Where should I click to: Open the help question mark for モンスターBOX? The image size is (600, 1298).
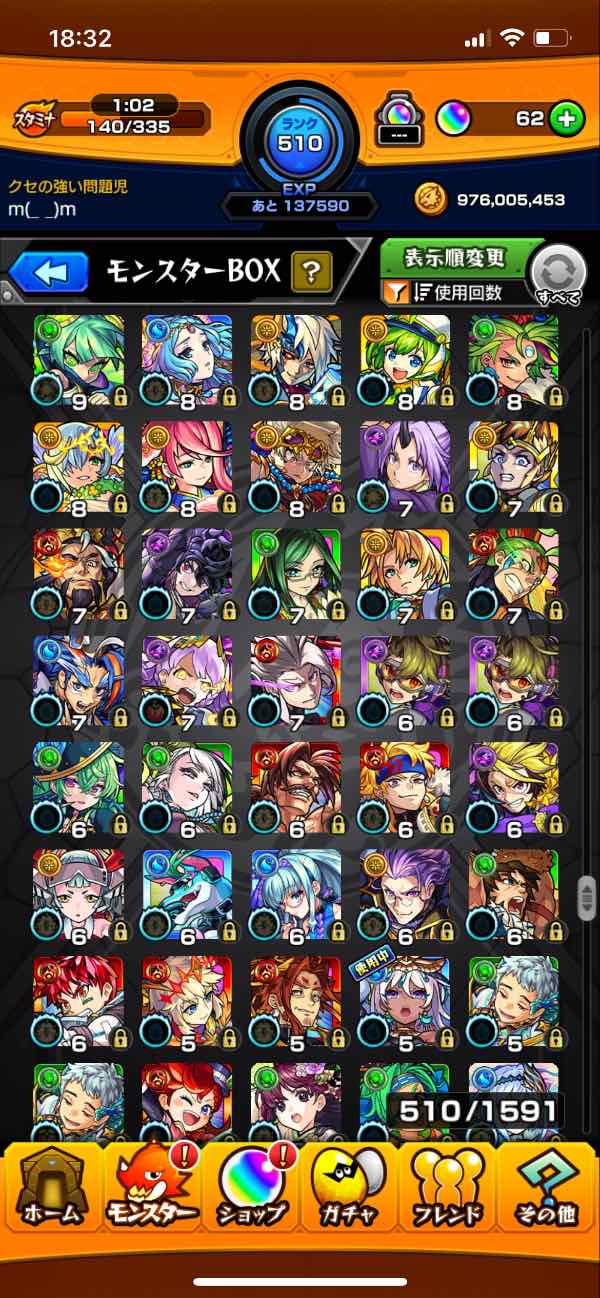[x=311, y=271]
